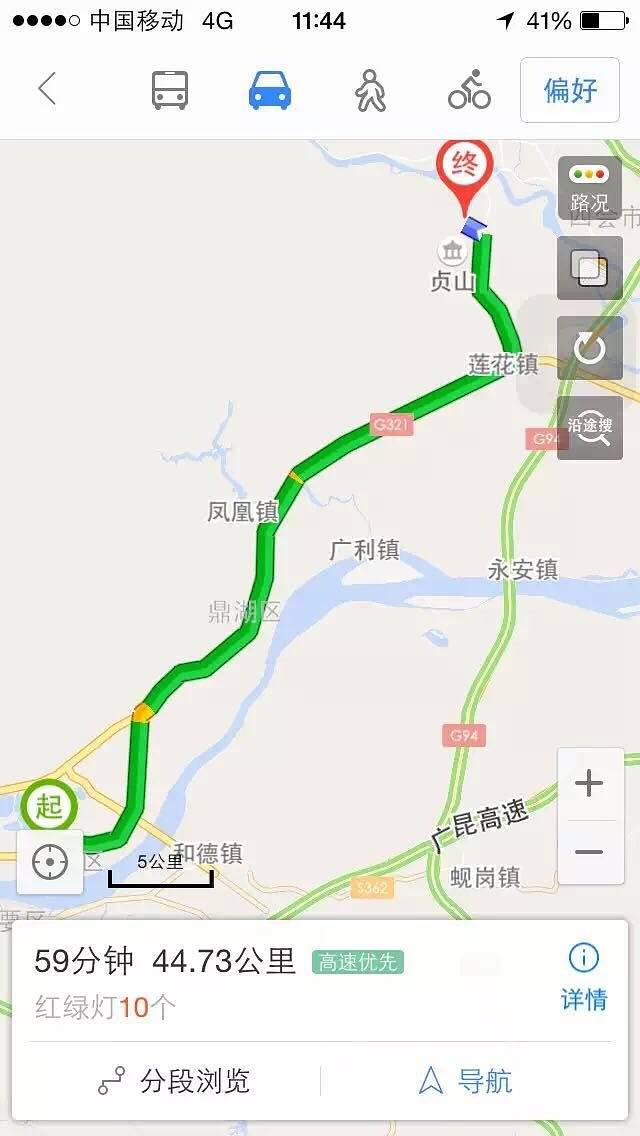Open 沿途搜 search along route
The width and height of the screenshot is (640, 1136).
pyautogui.click(x=590, y=427)
